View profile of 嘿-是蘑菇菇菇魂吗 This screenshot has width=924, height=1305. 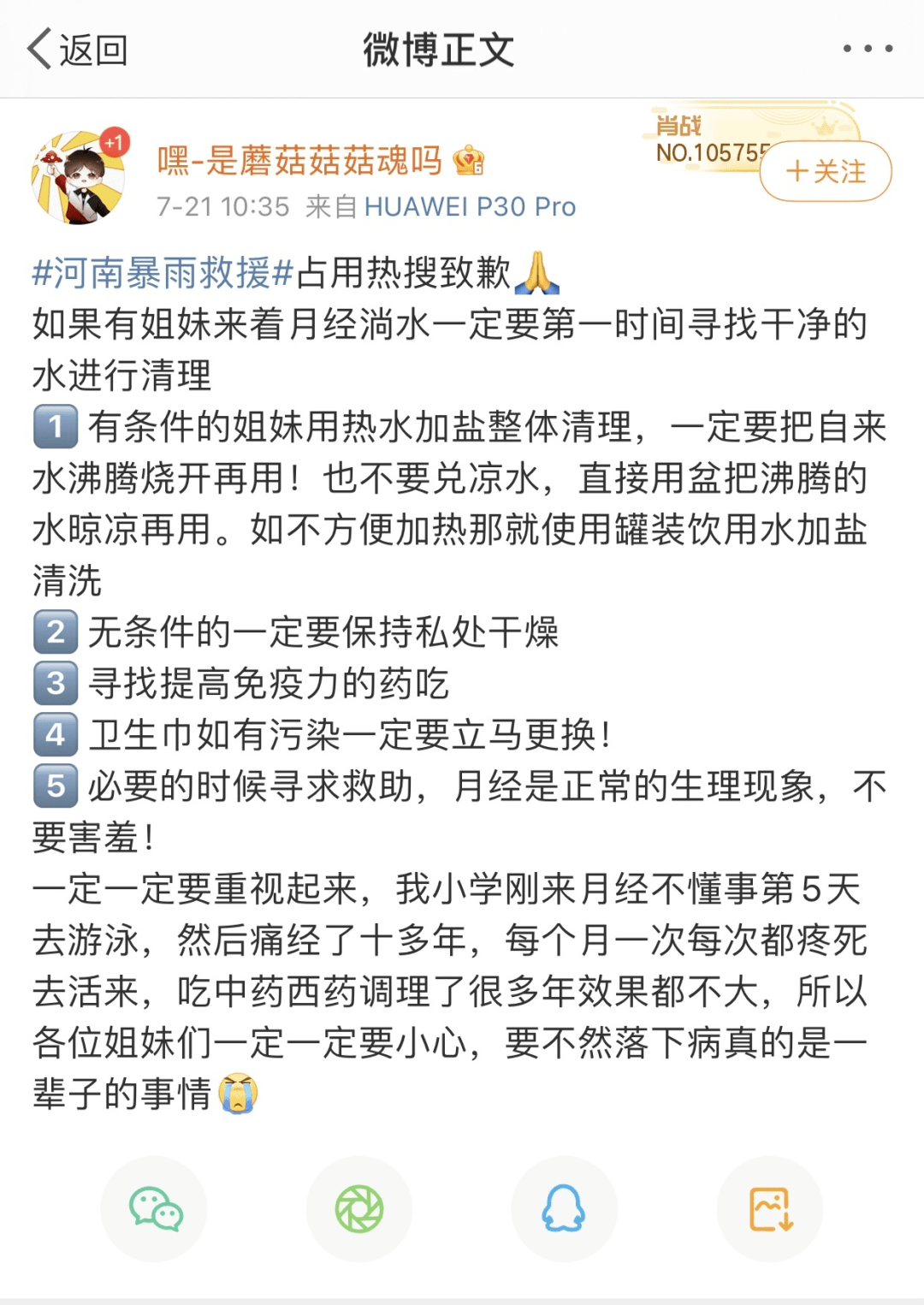(299, 160)
